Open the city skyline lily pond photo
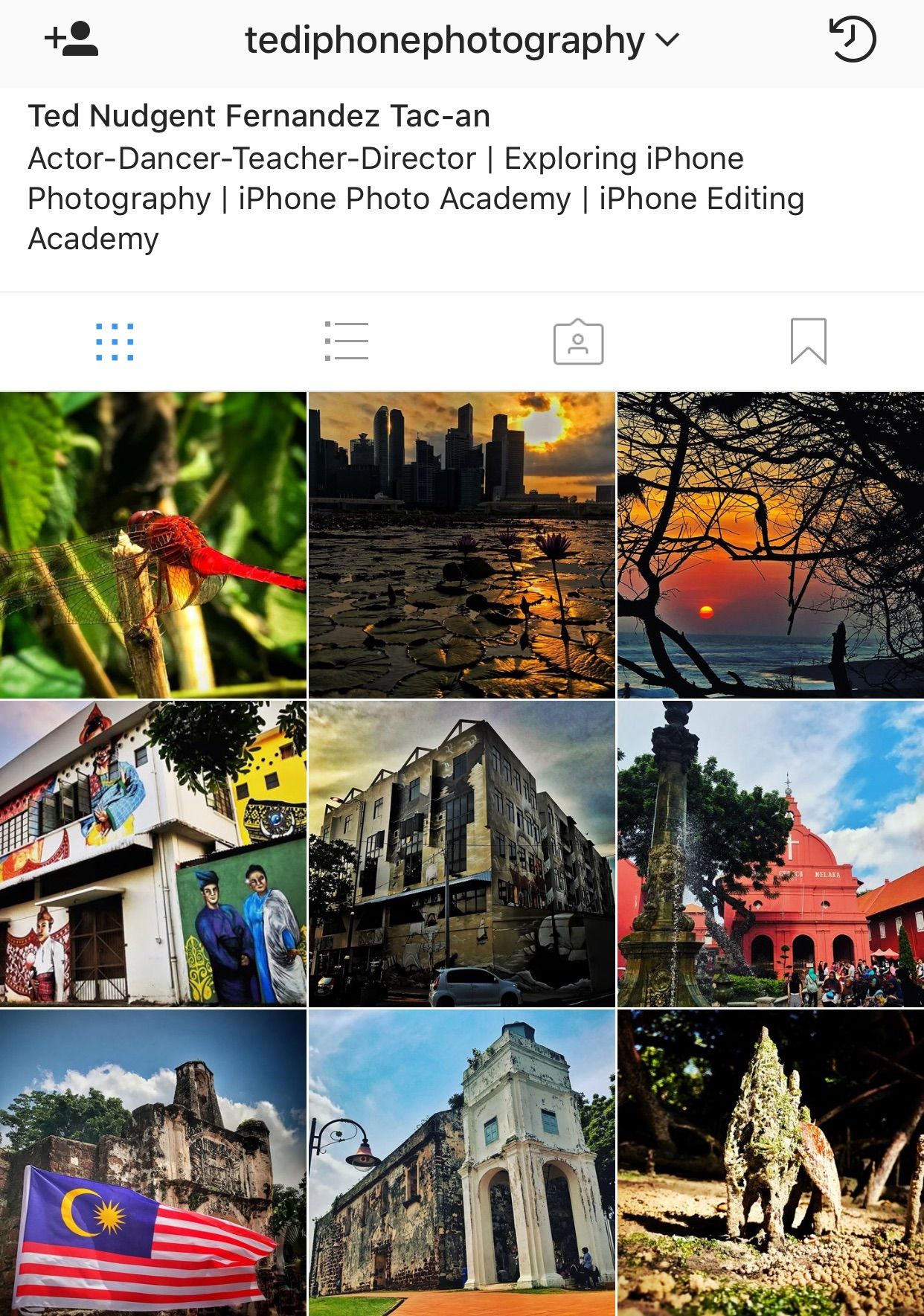This screenshot has width=924, height=1316. [x=461, y=545]
